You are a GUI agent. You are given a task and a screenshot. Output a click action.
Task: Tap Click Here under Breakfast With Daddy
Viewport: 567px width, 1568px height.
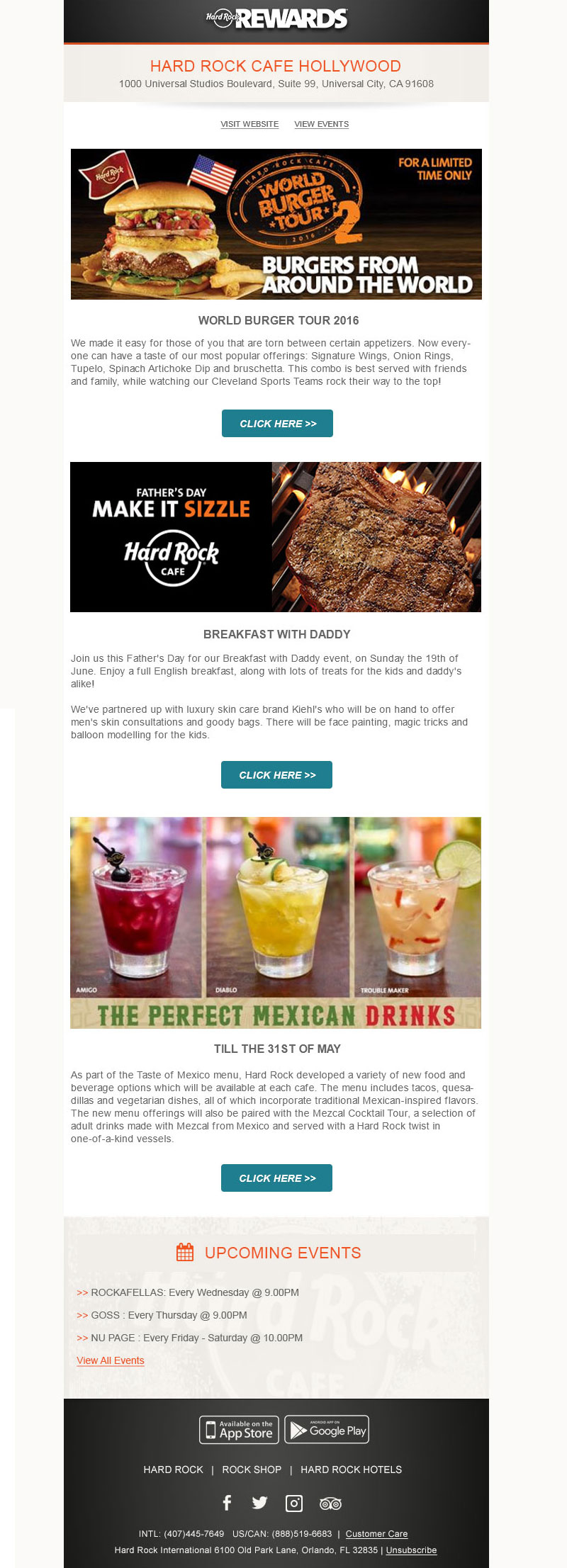tap(276, 774)
